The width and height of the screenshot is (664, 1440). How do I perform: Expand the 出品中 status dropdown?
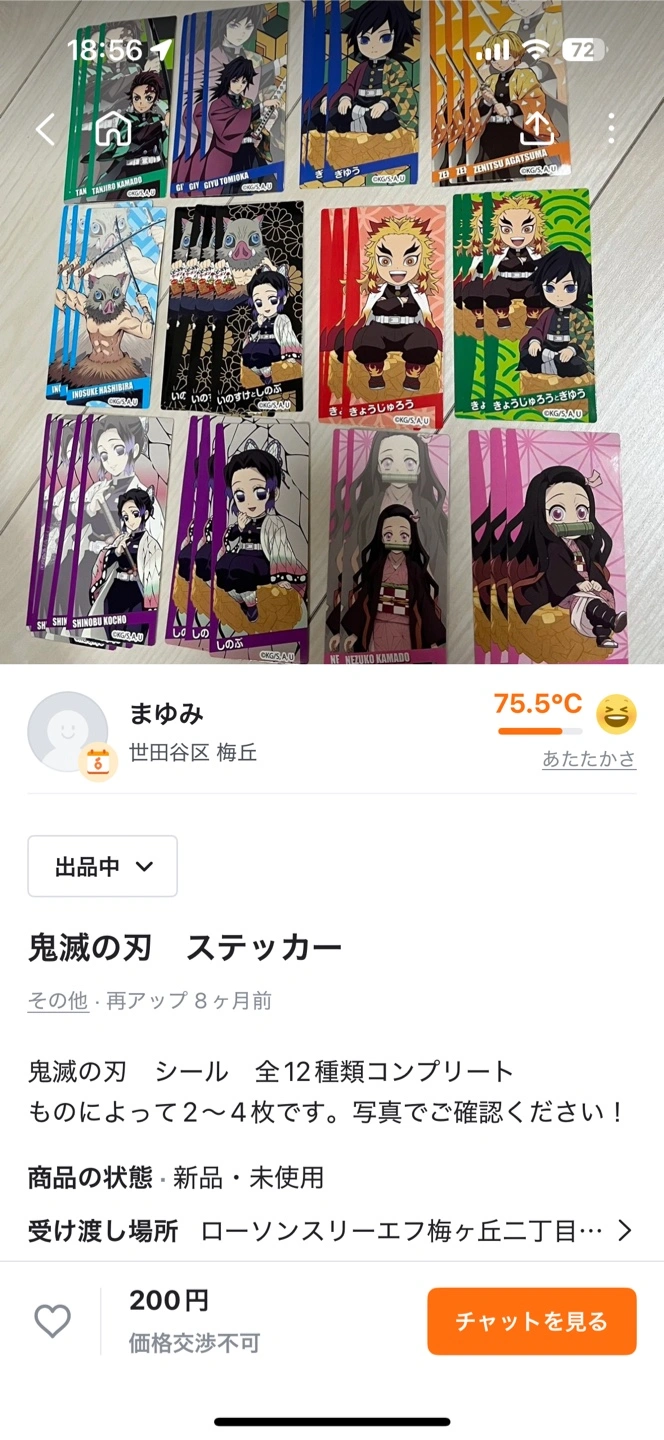click(x=103, y=866)
